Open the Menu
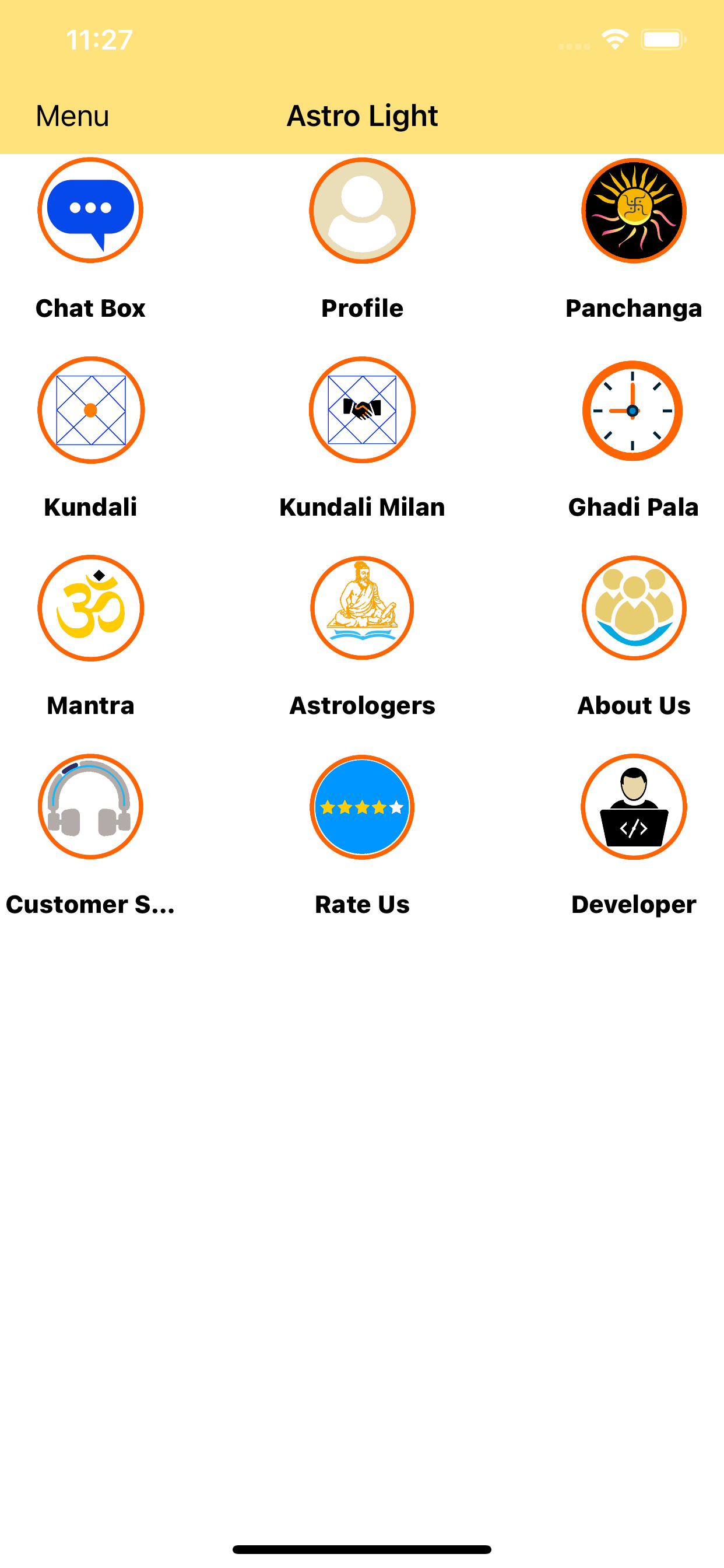 coord(71,115)
